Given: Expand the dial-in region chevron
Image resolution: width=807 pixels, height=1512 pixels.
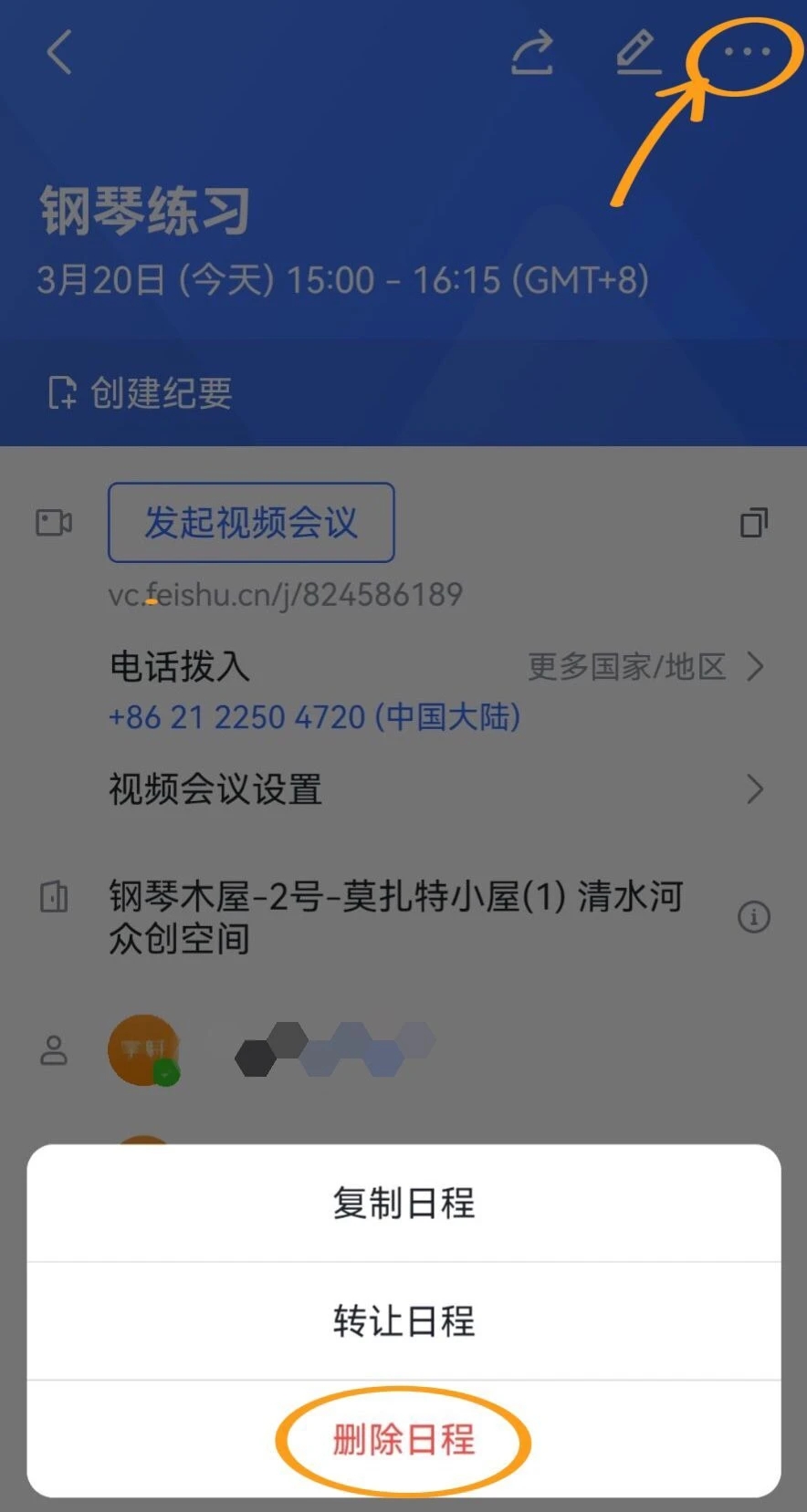Looking at the screenshot, I should tap(755, 667).
